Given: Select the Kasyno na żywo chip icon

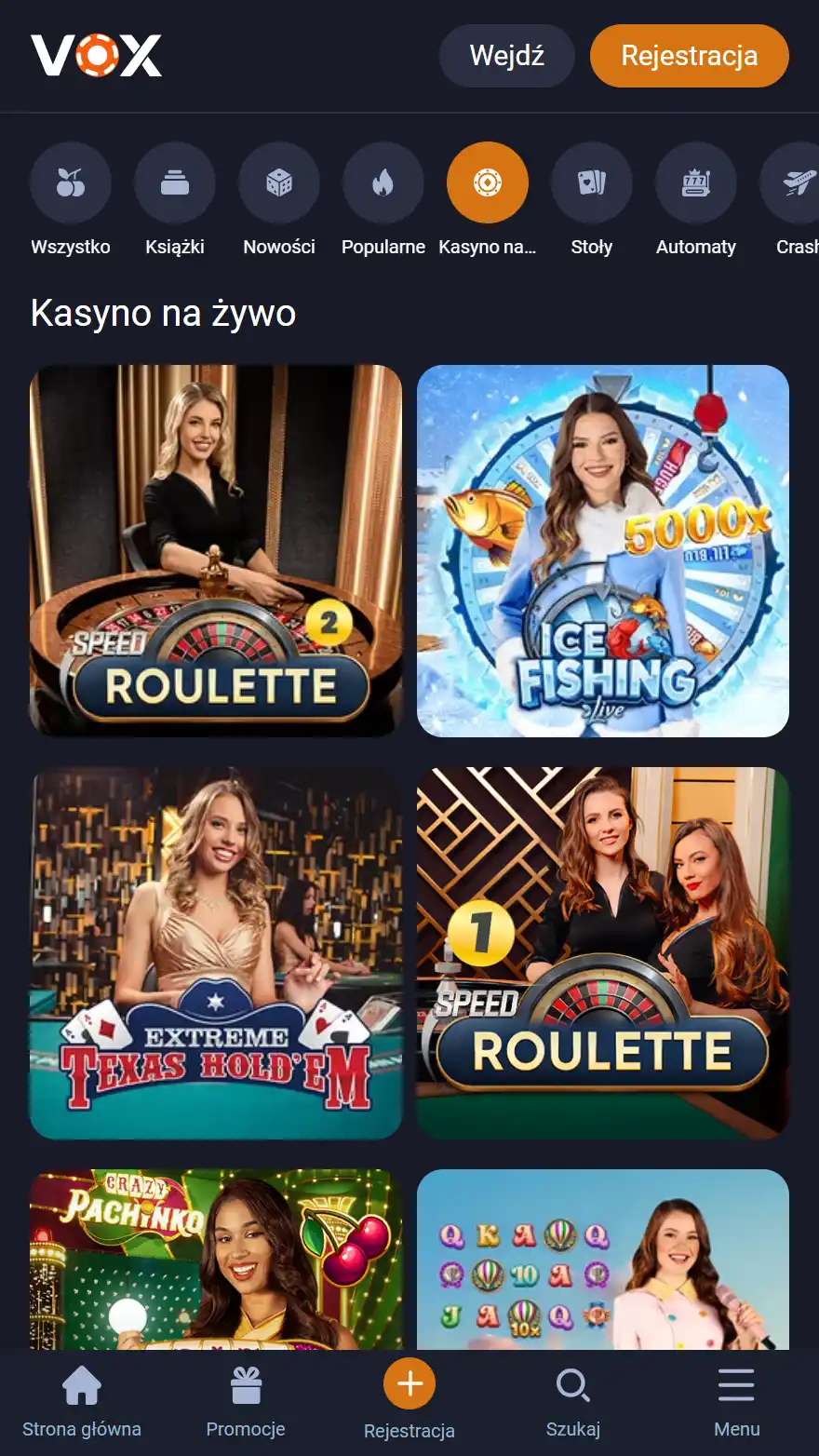Looking at the screenshot, I should click(488, 182).
